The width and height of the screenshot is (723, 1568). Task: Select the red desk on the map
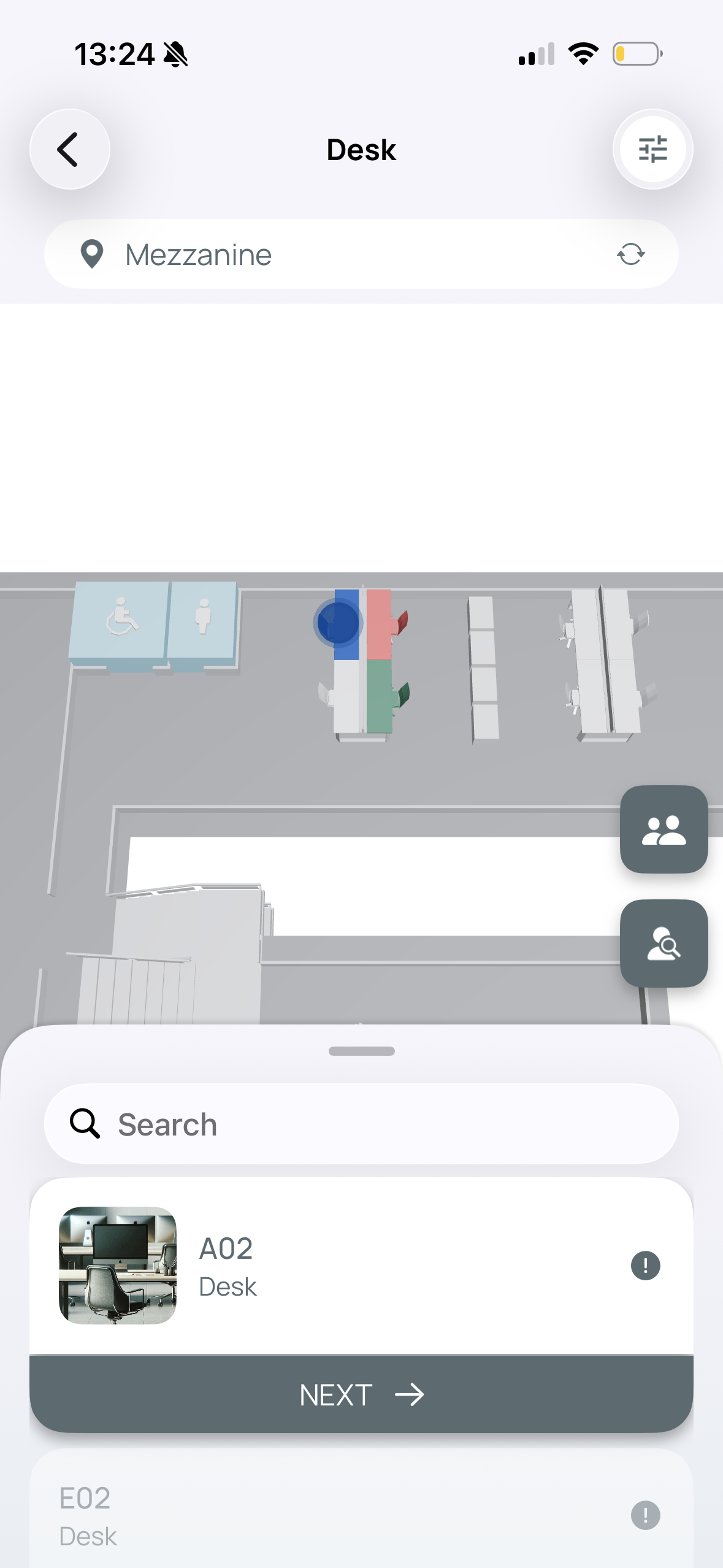click(x=379, y=624)
